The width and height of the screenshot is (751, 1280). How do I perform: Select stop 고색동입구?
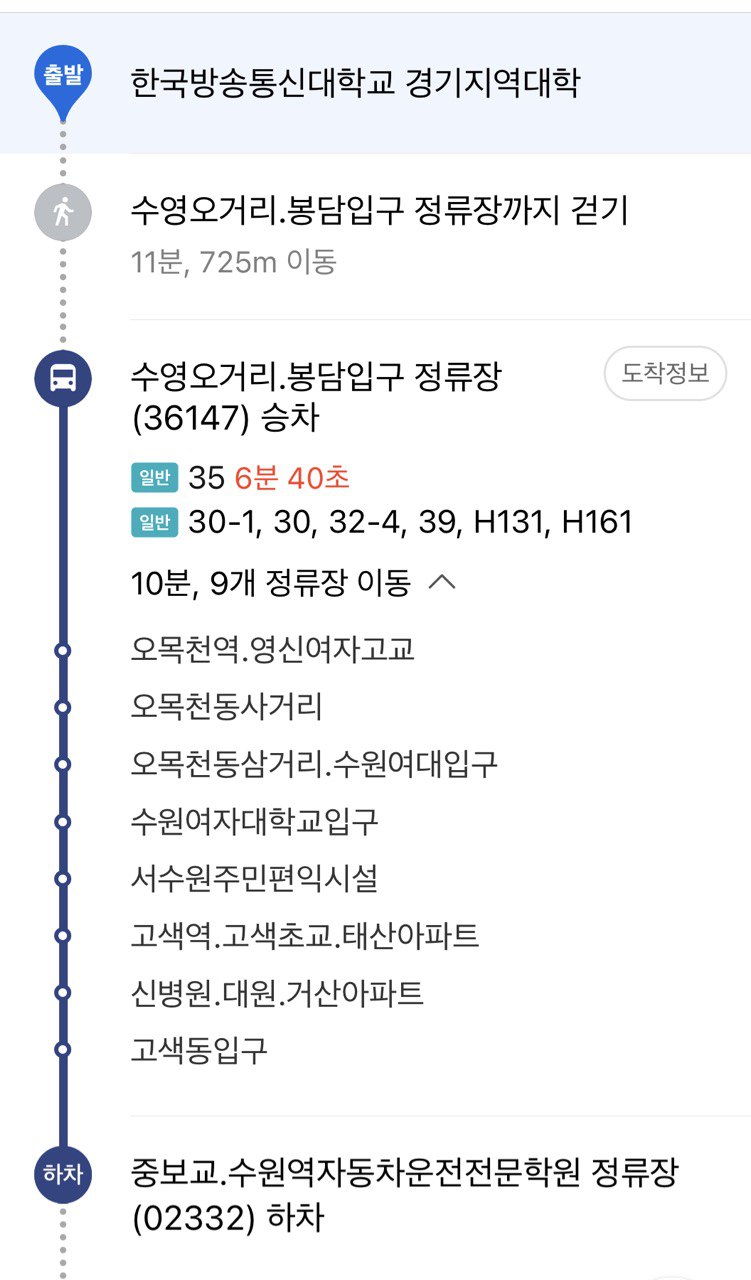(199, 1050)
